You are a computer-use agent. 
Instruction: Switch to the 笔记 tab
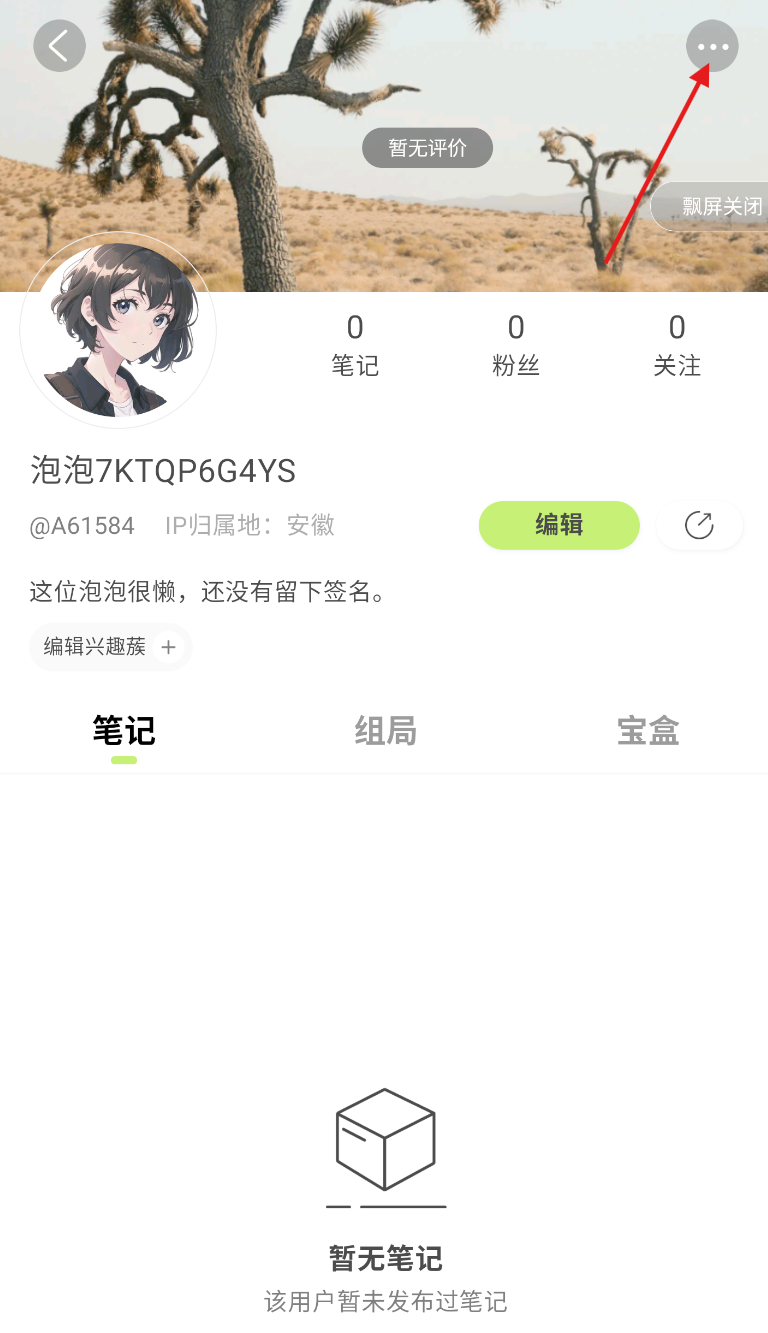pyautogui.click(x=124, y=731)
